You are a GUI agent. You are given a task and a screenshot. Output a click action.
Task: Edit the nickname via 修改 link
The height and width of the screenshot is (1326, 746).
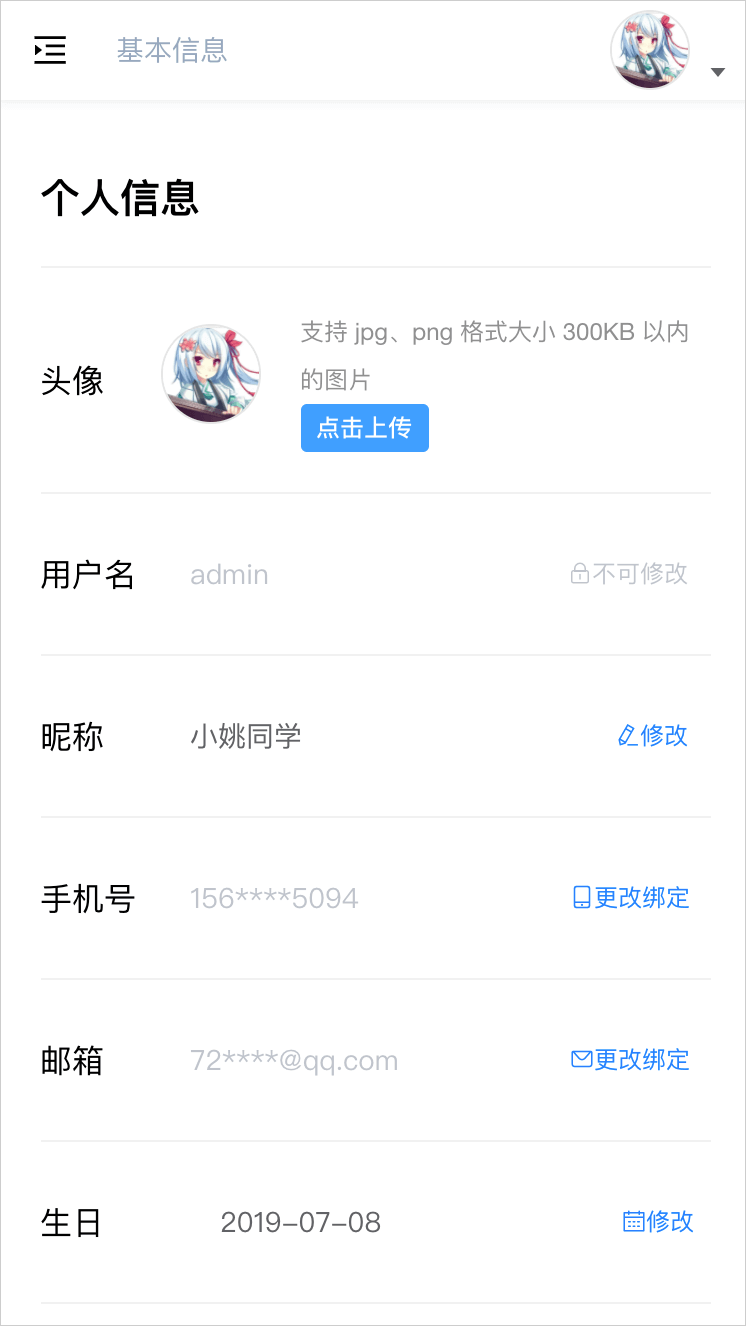pyautogui.click(x=653, y=736)
